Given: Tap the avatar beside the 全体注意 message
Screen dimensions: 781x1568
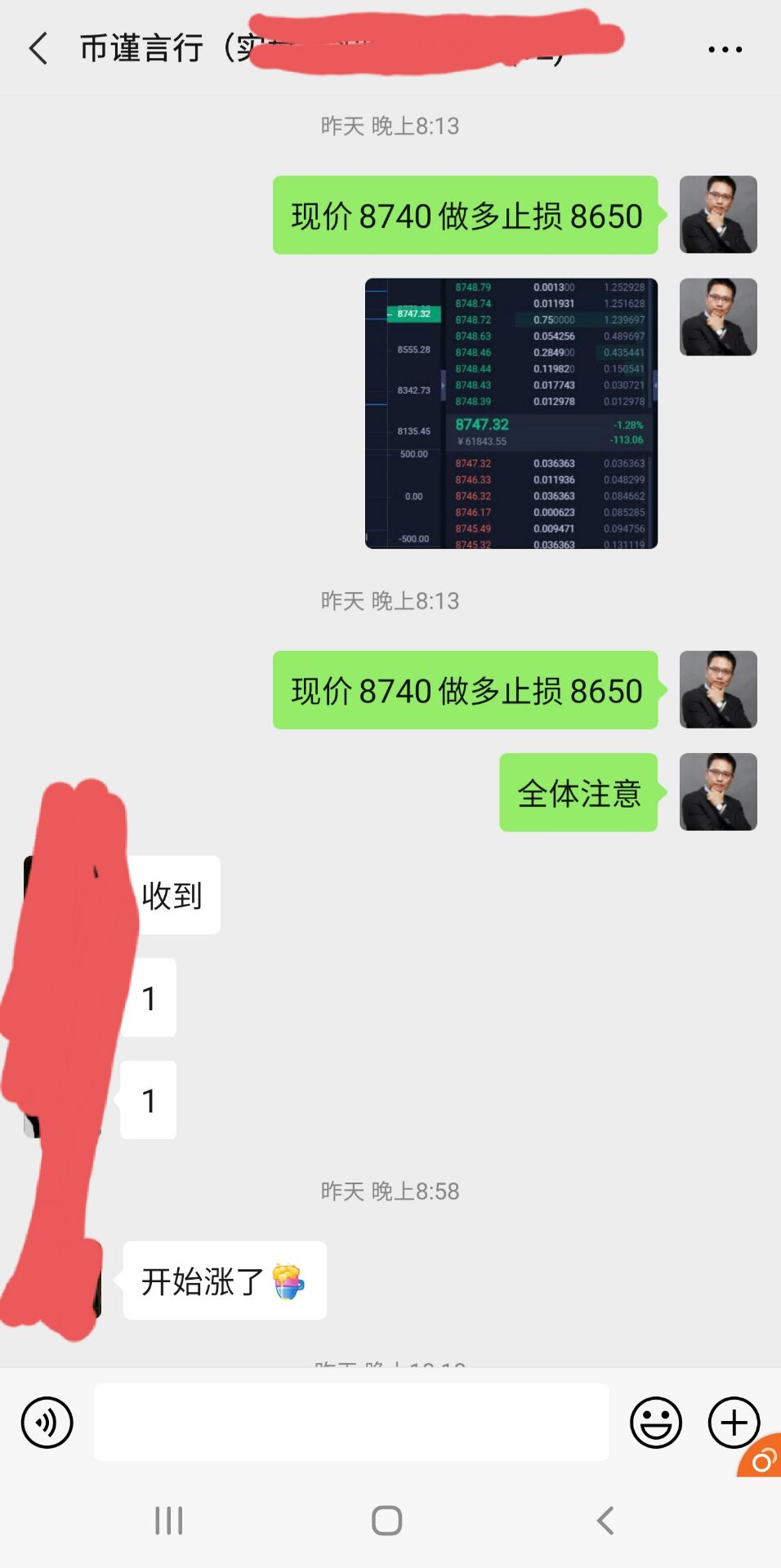Looking at the screenshot, I should pos(717,792).
